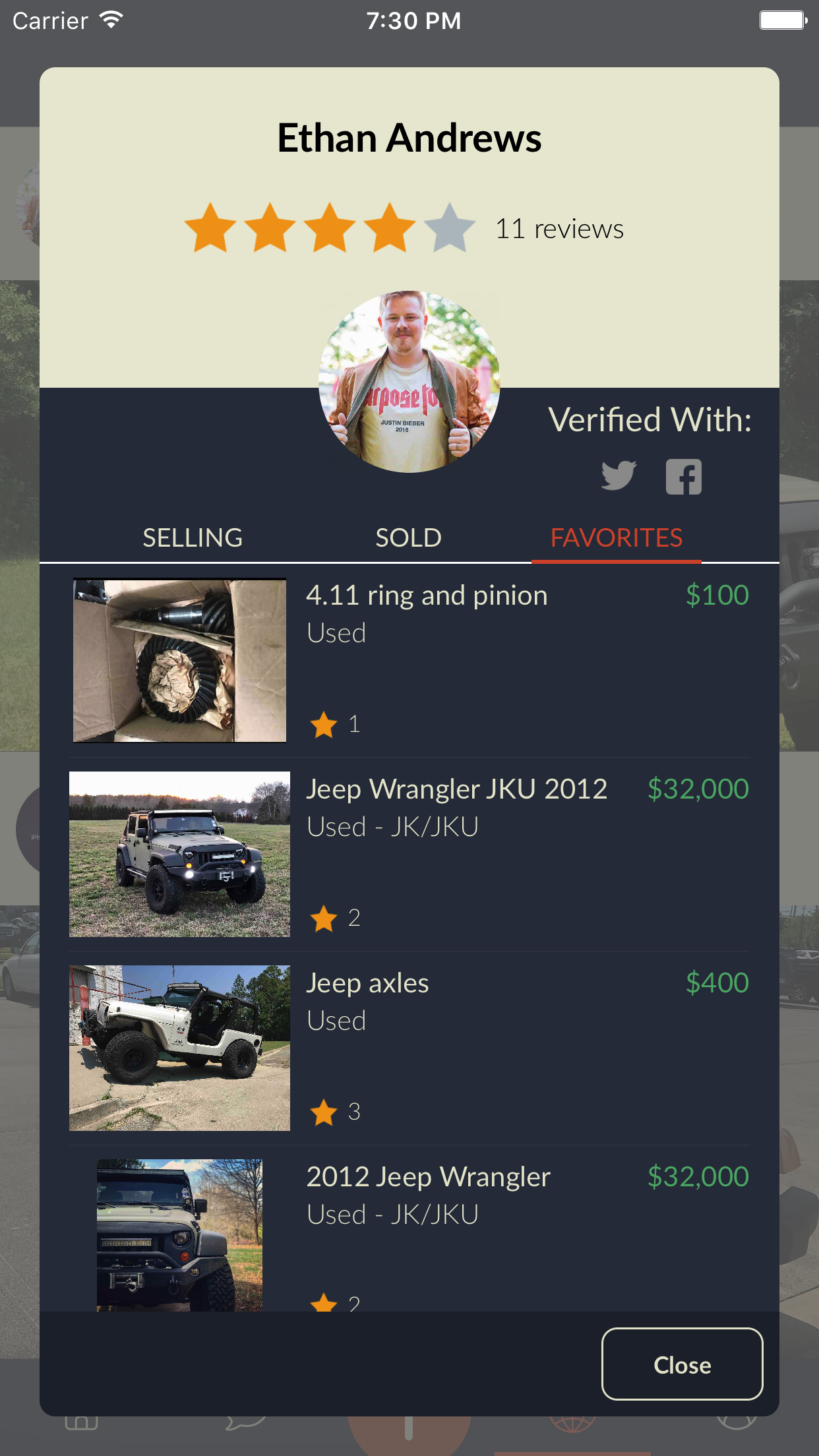Open the FAVORITES tab
This screenshot has height=1456, width=819.
617,537
